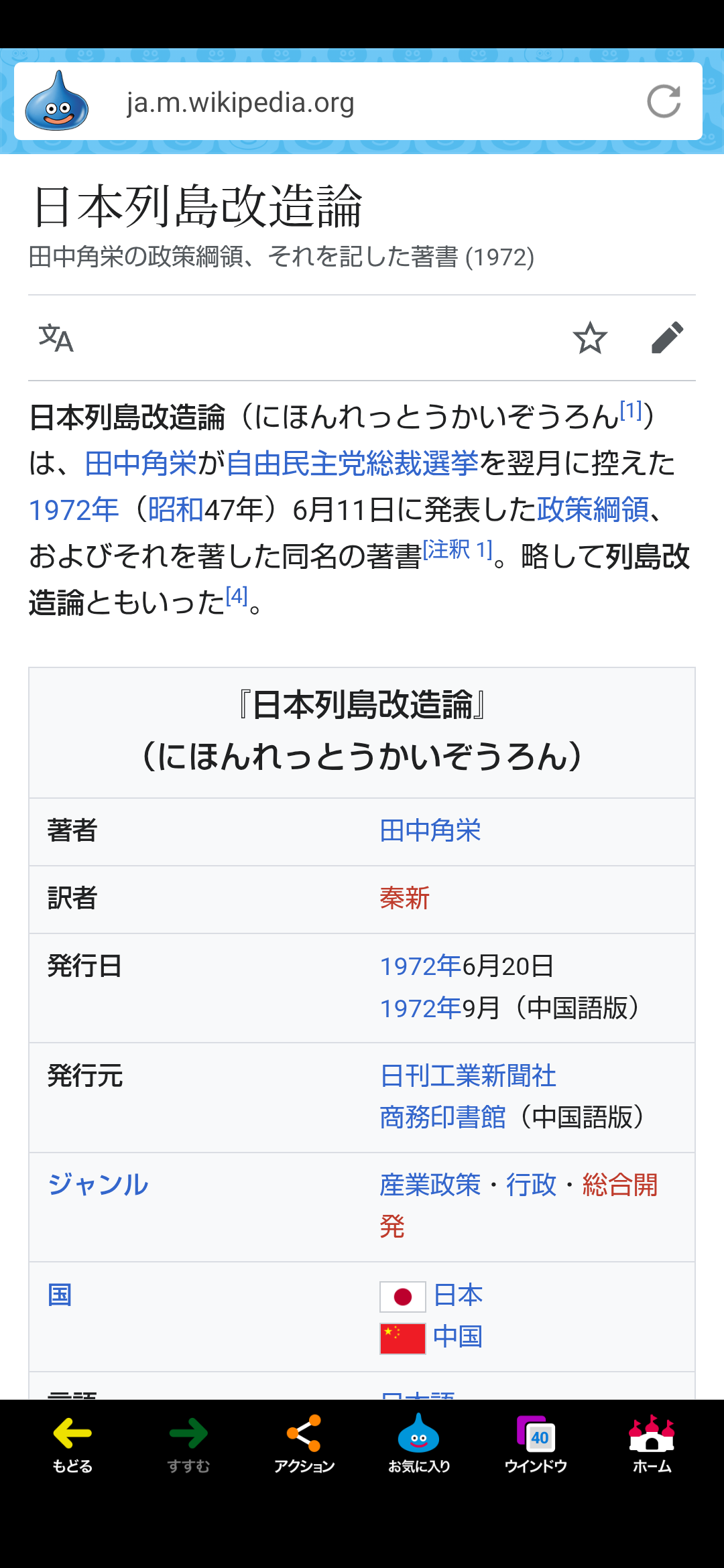The image size is (724, 1568).
Task: Open the ウインドウ tab list
Action: click(x=536, y=1444)
